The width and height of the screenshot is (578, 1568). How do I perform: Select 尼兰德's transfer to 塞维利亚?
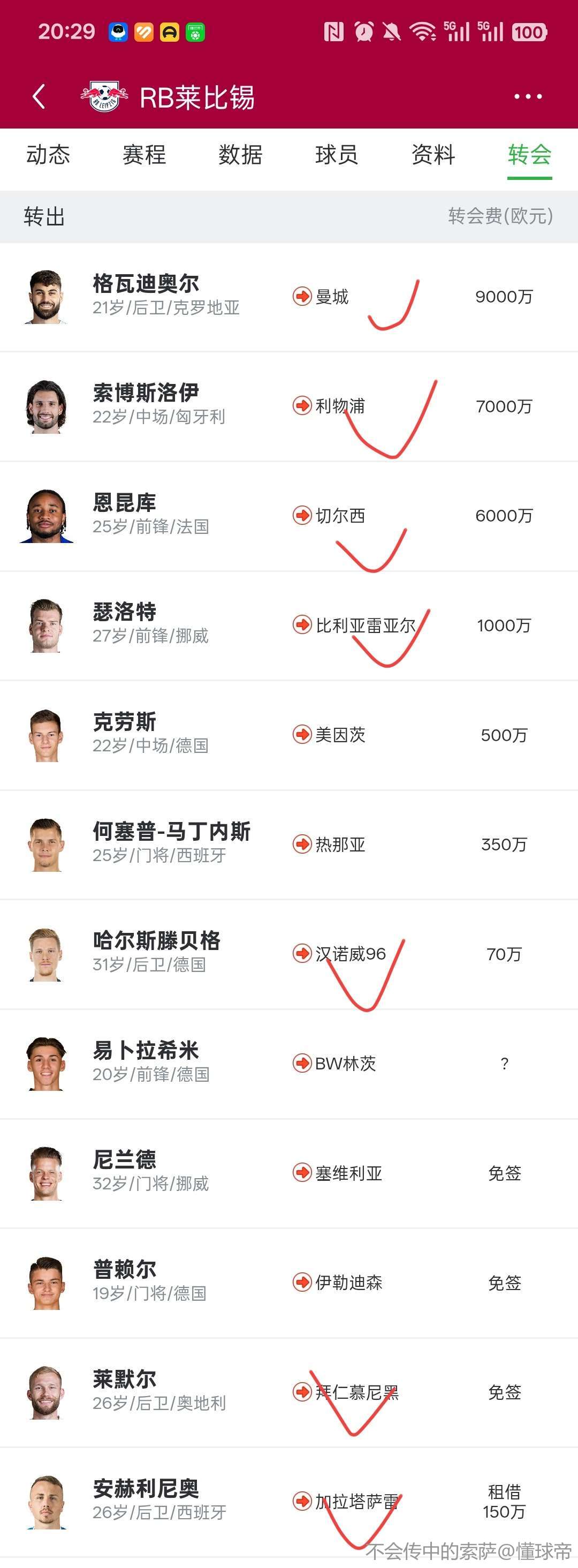click(289, 1173)
